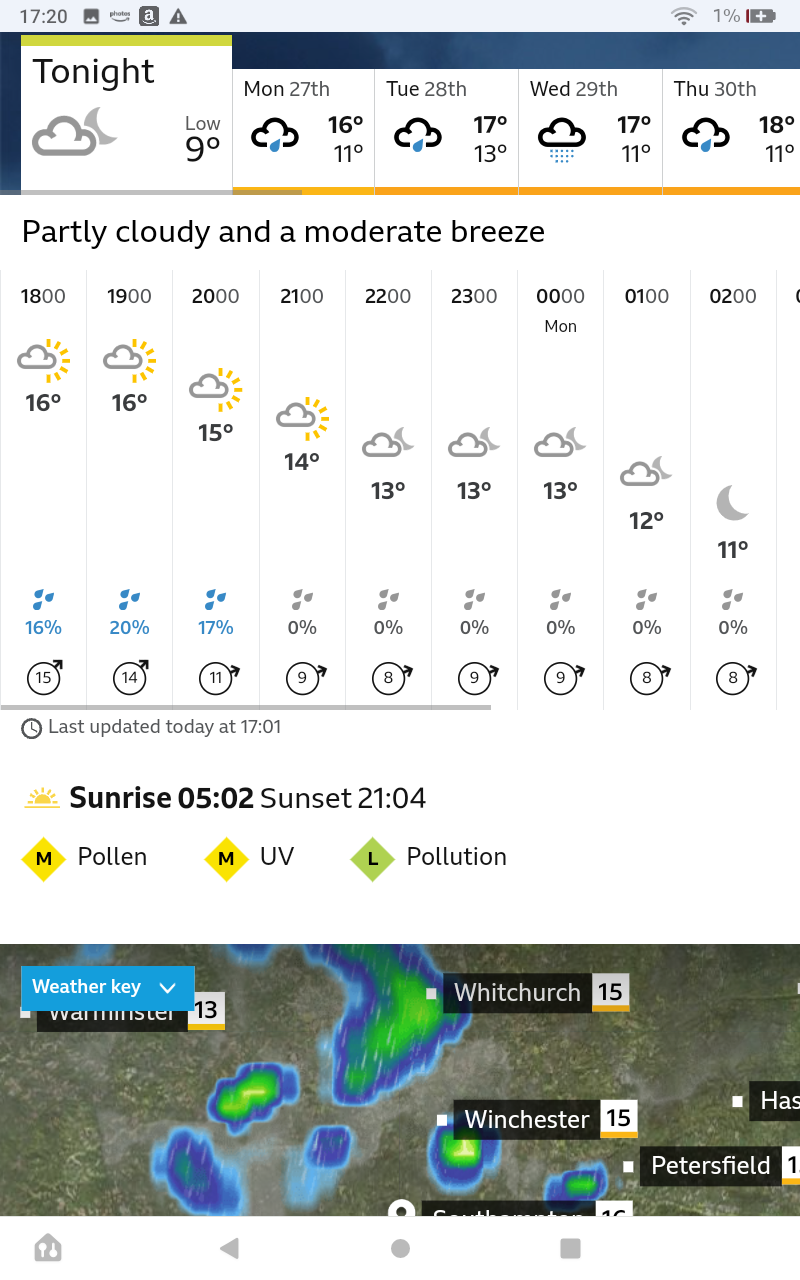Expand the Weather key dropdown
The width and height of the screenshot is (800, 1280).
point(107,987)
